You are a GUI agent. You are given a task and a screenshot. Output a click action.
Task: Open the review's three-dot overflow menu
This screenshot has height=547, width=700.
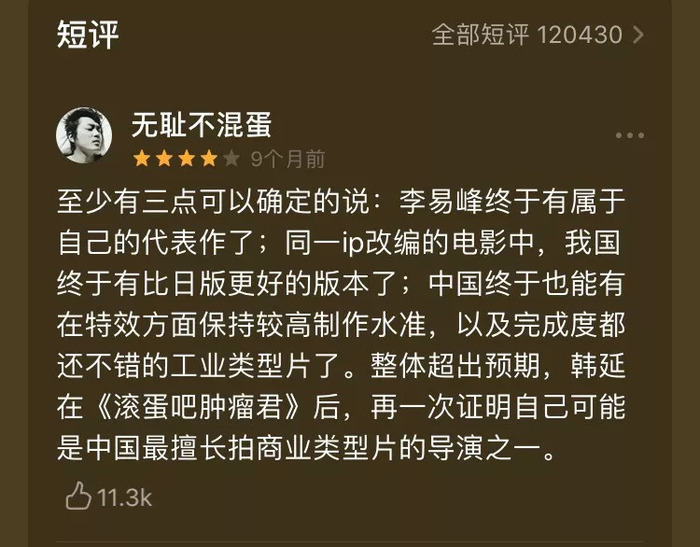coord(629,135)
